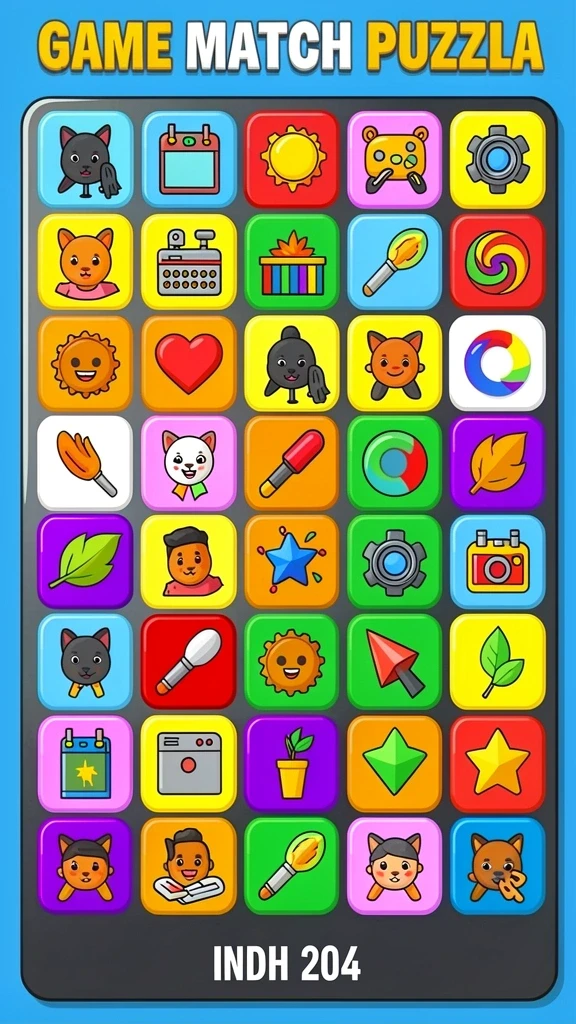Pick the pink game controller tile
The height and width of the screenshot is (1024, 576).
[394, 159]
